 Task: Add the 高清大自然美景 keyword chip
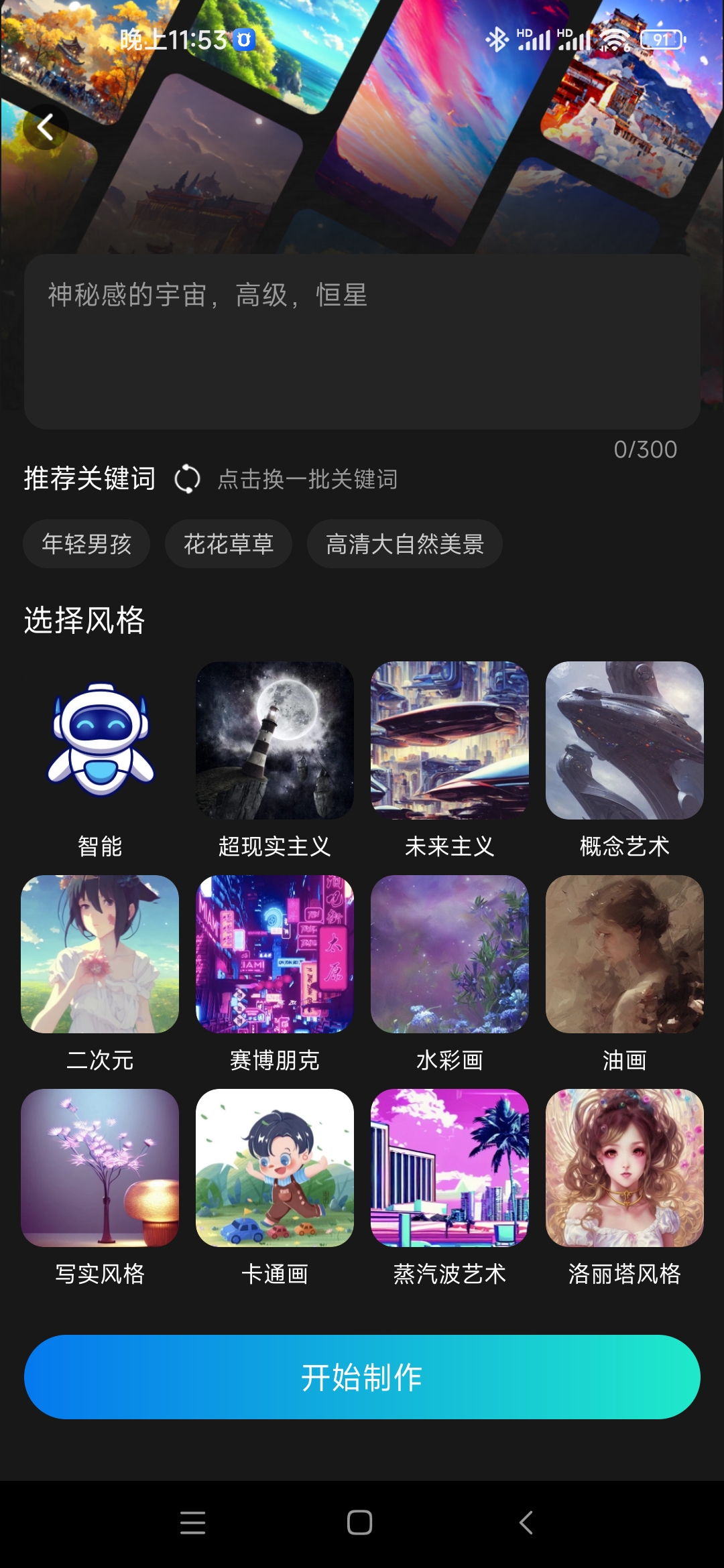coord(404,544)
